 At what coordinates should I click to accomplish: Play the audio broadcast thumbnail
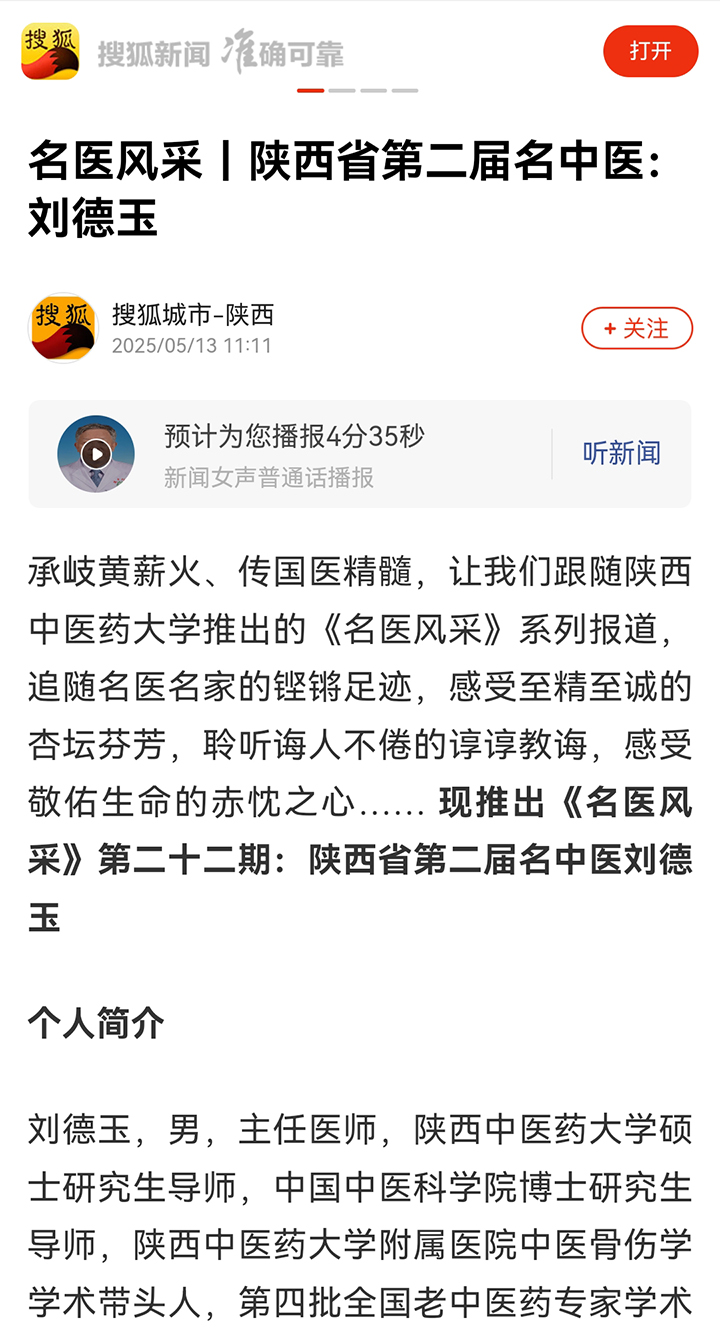click(96, 454)
